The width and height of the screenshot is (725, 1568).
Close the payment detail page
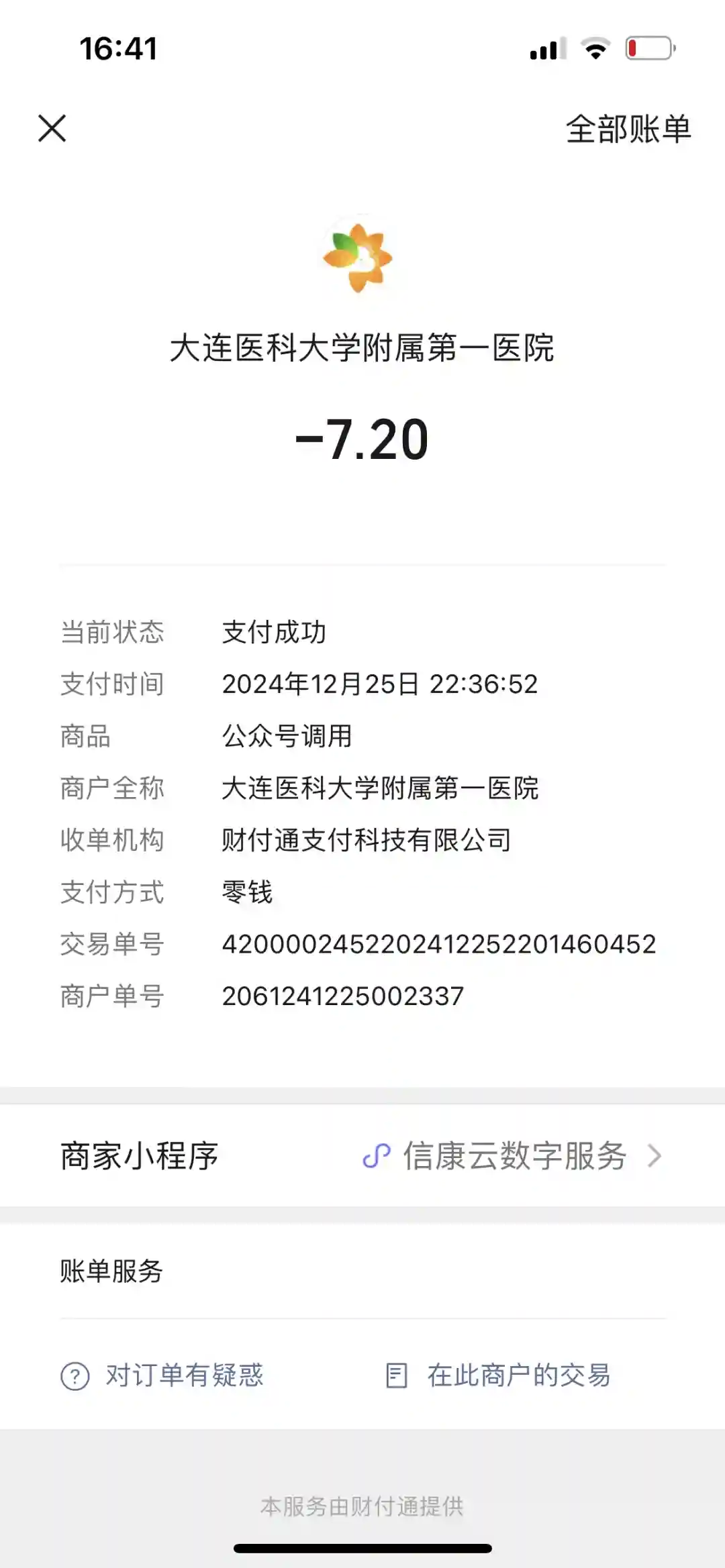tap(52, 128)
